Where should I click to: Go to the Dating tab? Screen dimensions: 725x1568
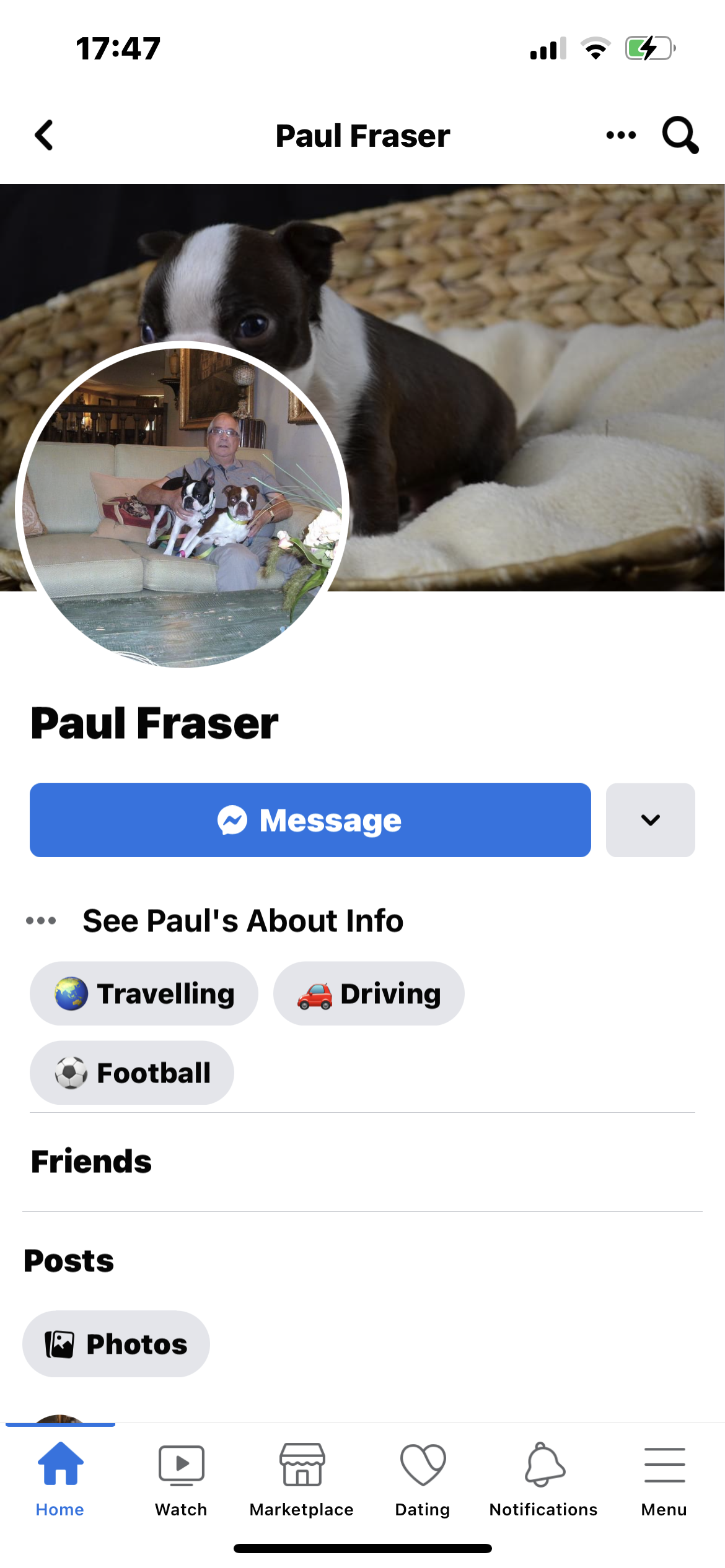click(423, 1479)
